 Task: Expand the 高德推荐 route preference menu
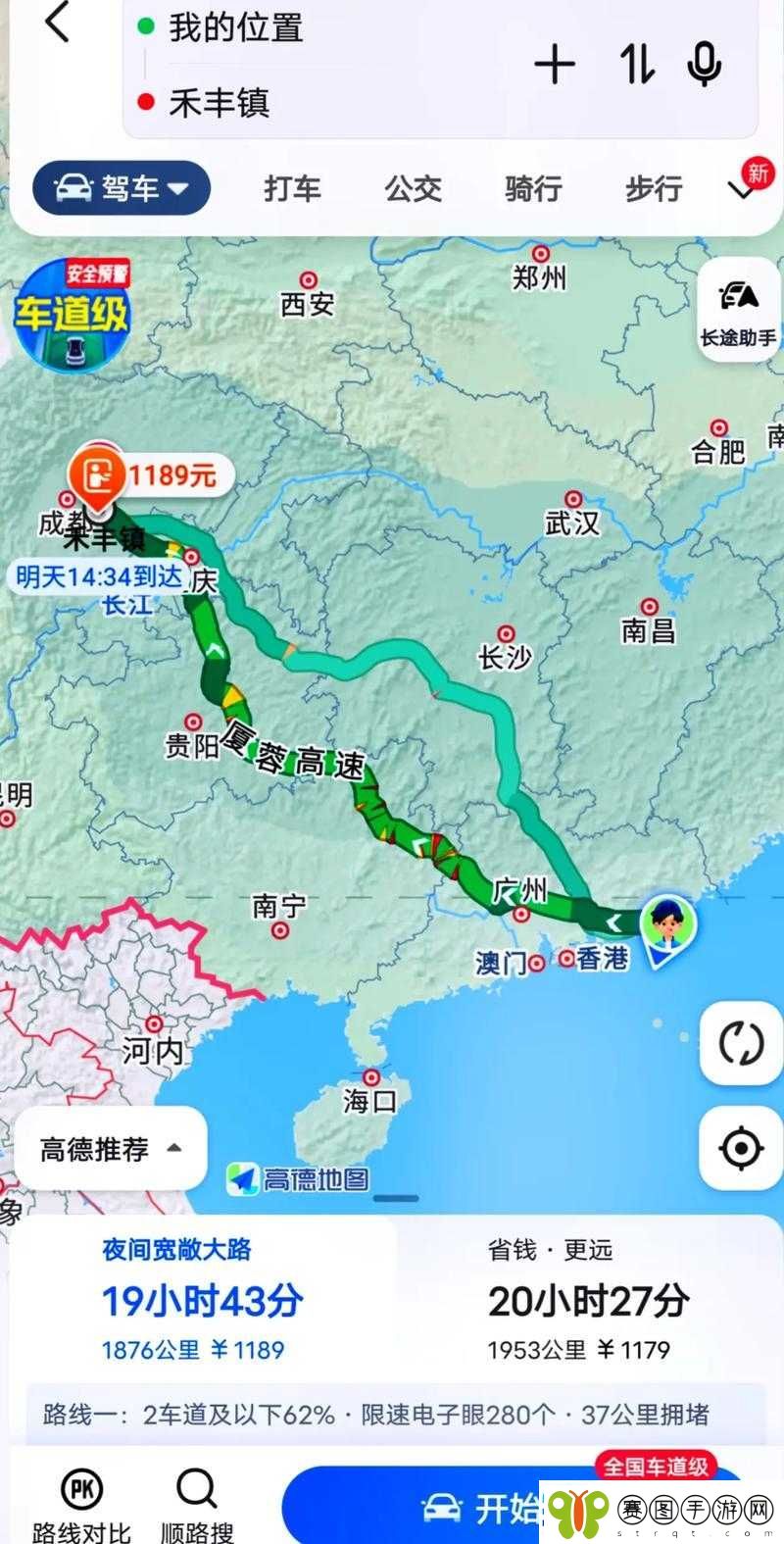point(110,1148)
